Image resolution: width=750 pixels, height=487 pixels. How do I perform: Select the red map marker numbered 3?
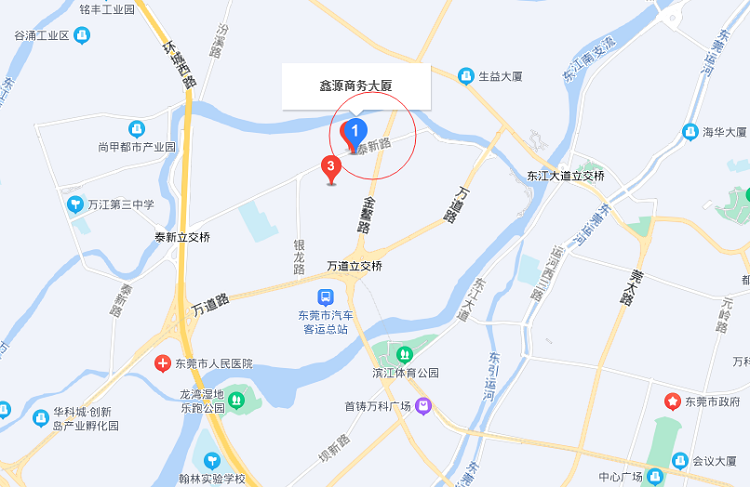(330, 167)
